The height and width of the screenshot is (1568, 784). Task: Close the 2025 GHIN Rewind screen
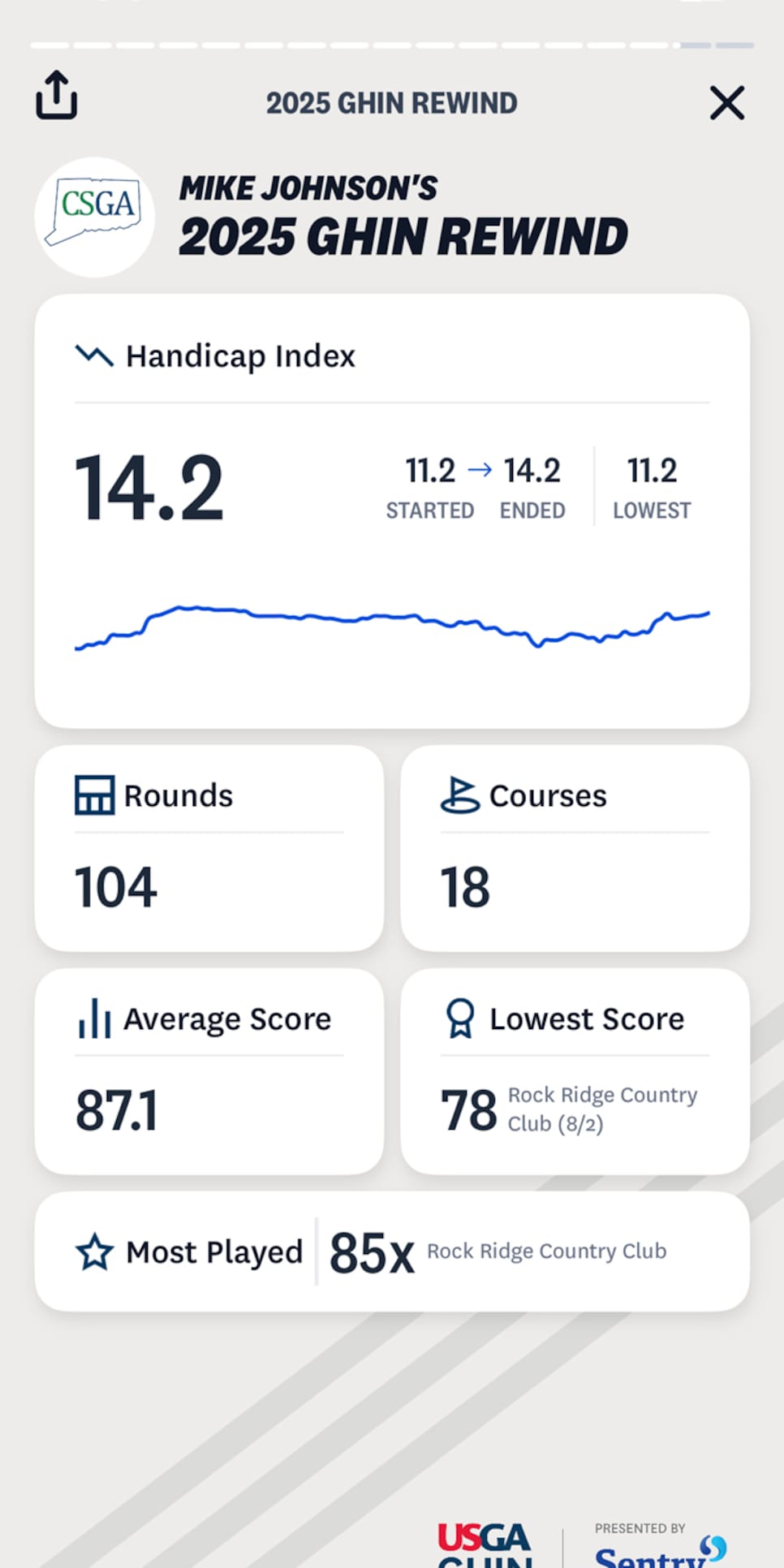click(727, 103)
